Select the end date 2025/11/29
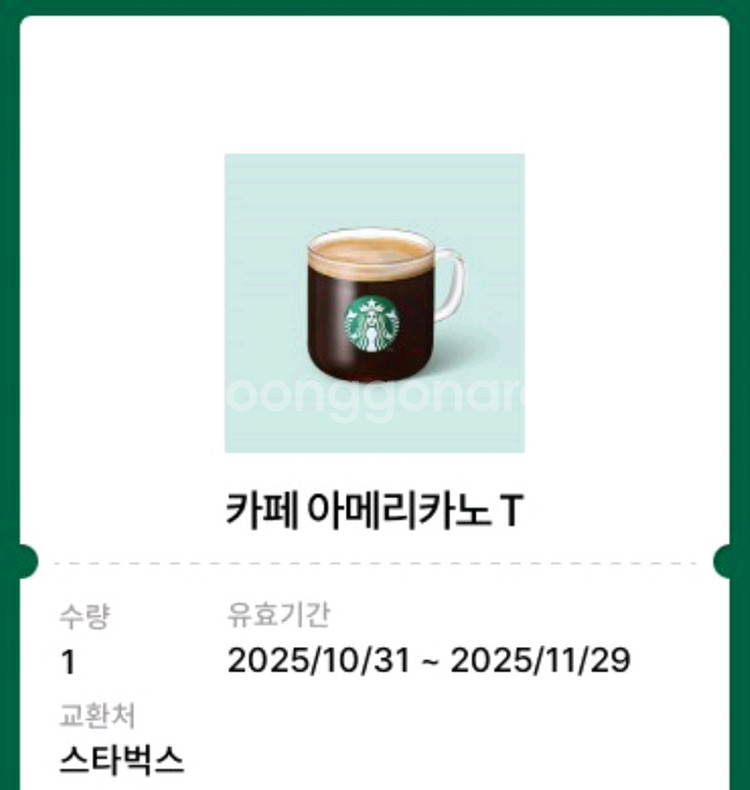Screen dimensions: 750x790 [543, 660]
